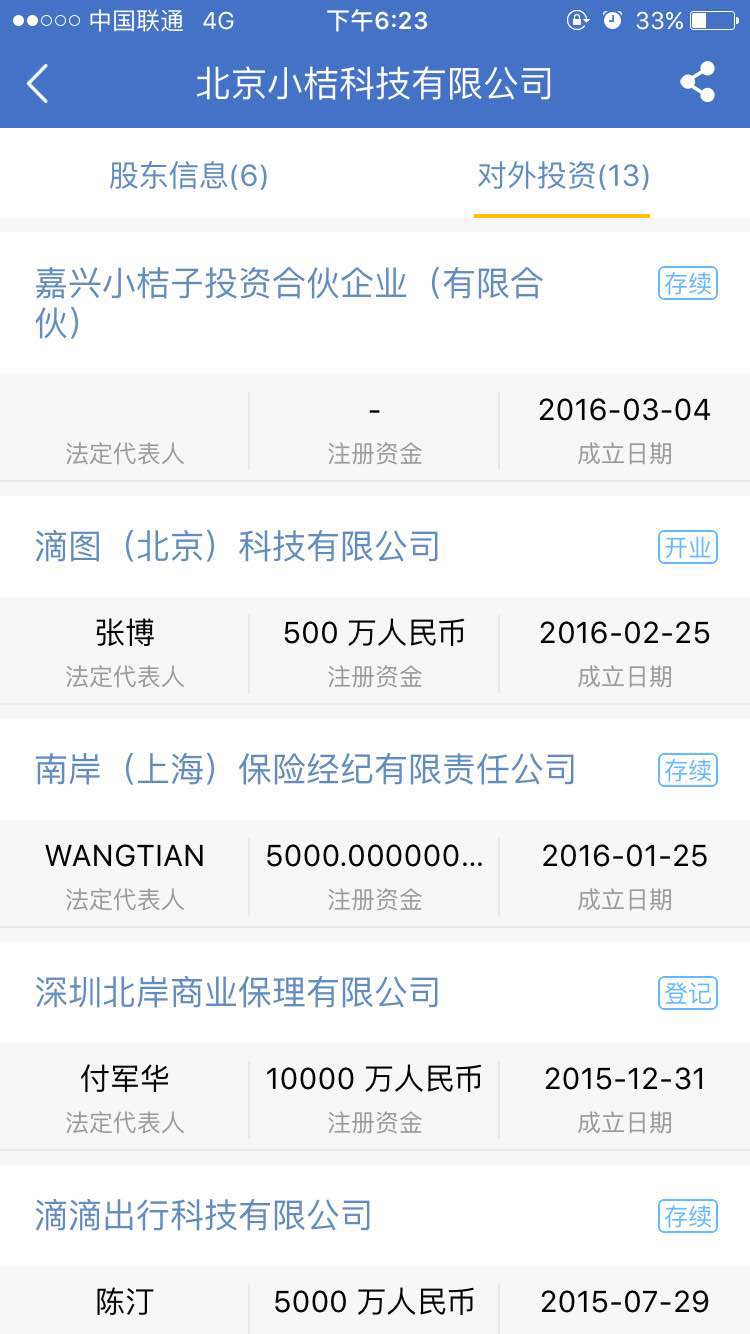View 滴滴出行科技有限公司 details

click(204, 1216)
